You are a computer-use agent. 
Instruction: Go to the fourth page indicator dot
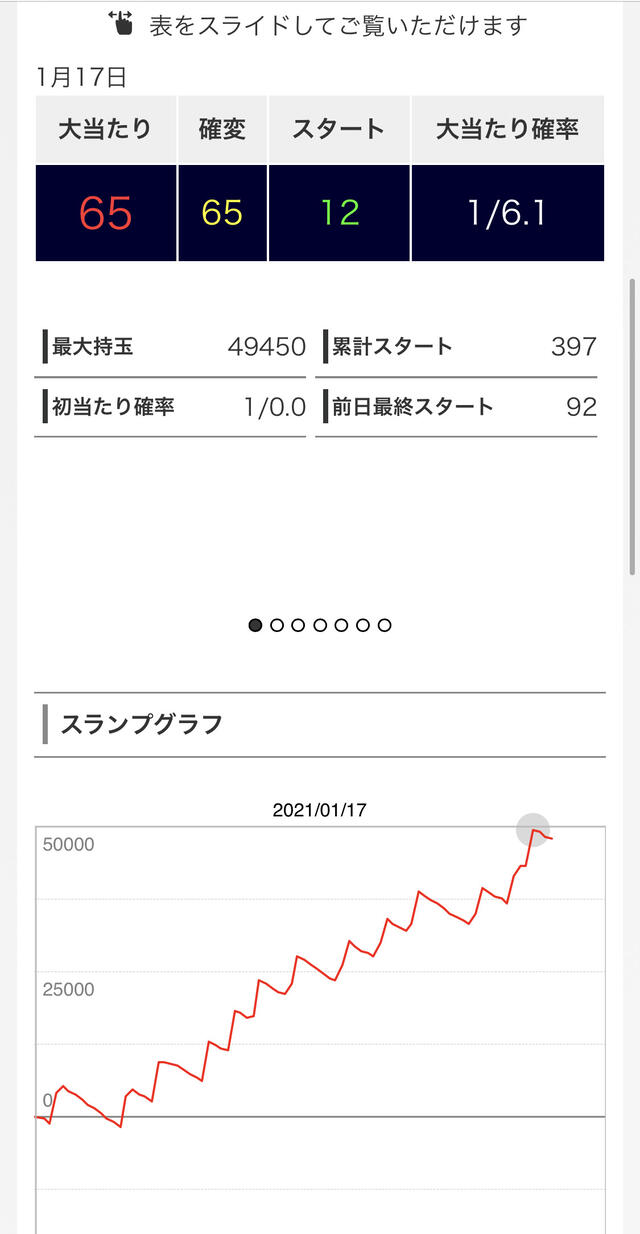point(320,625)
